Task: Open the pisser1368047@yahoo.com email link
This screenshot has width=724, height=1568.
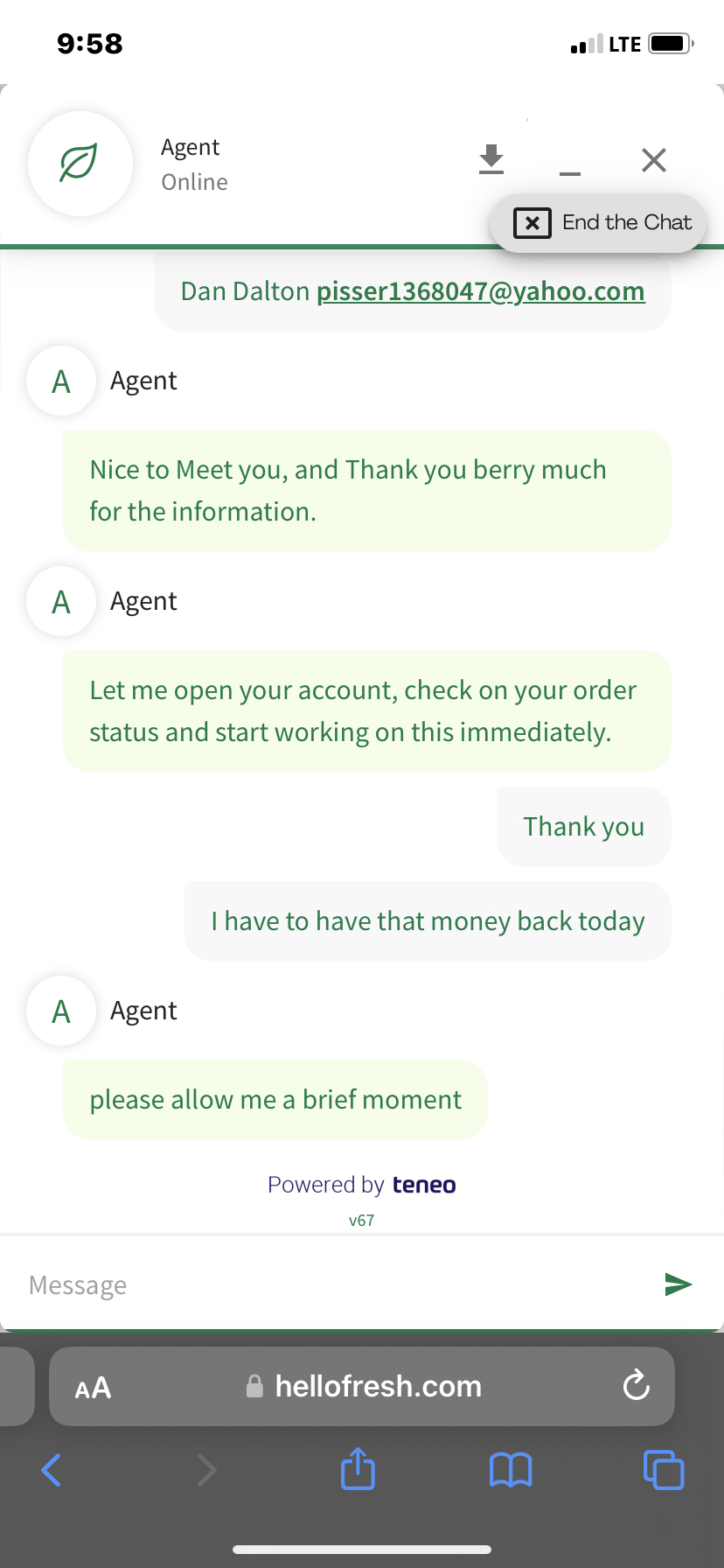Action: (x=481, y=290)
